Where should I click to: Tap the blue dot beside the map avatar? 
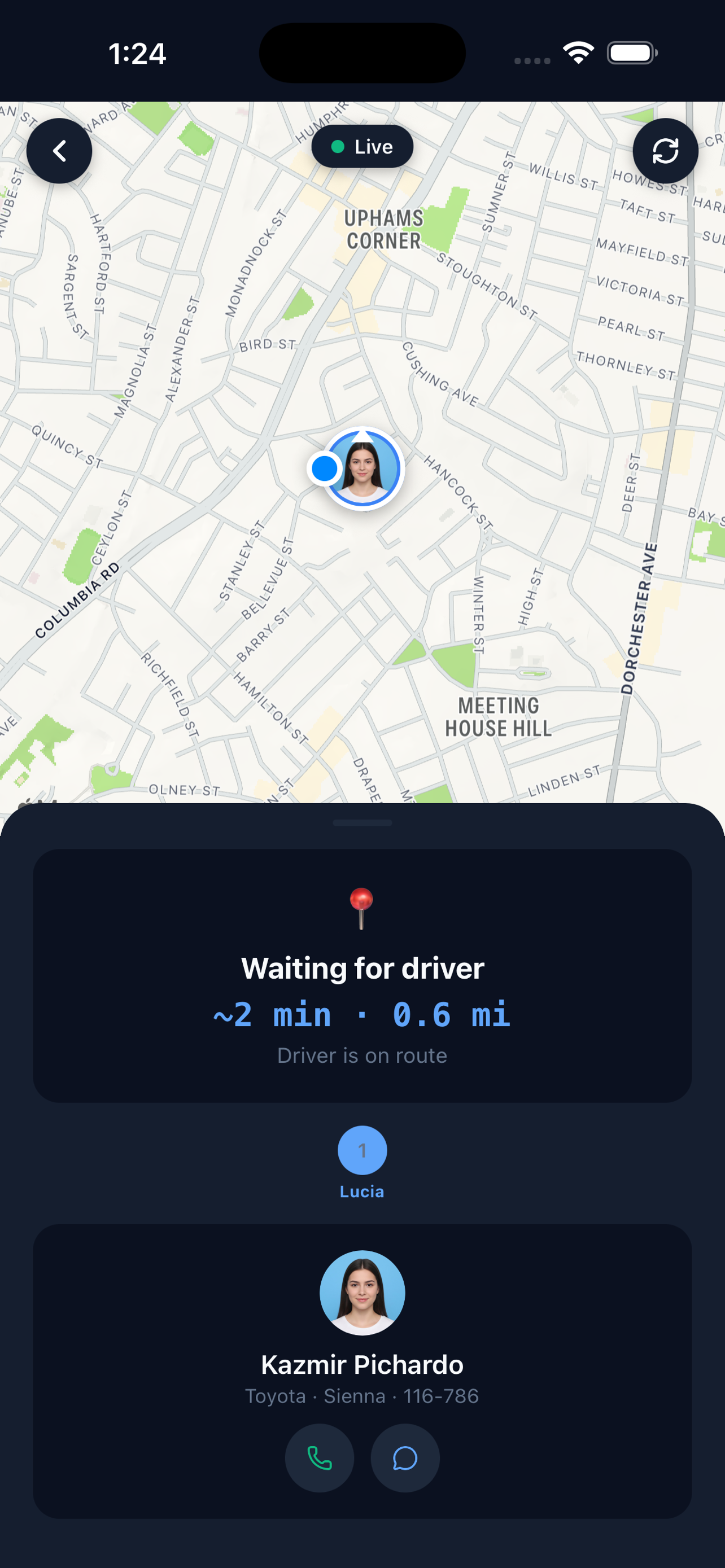[325, 468]
